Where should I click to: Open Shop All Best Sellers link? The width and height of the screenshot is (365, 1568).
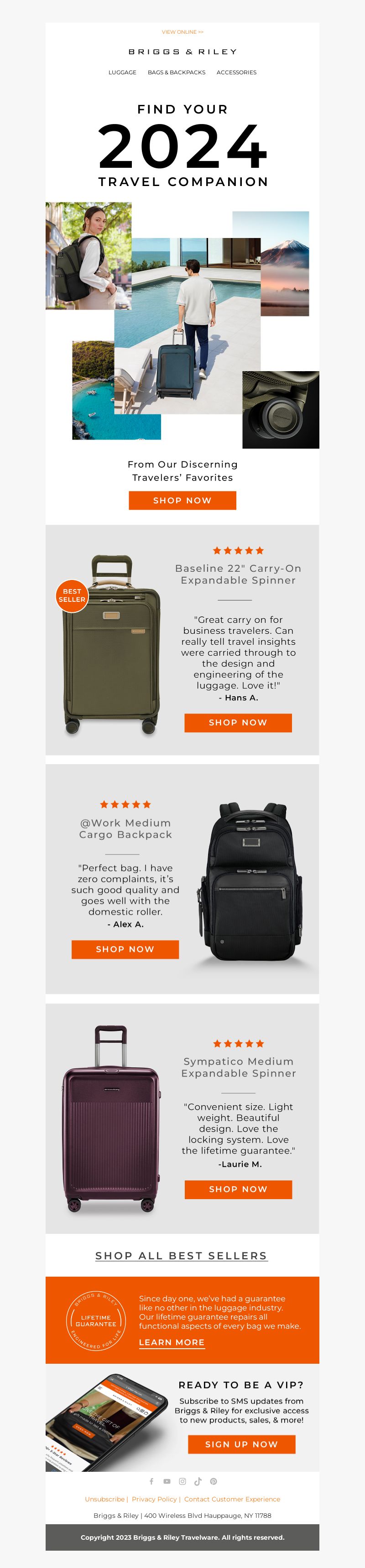click(182, 1256)
